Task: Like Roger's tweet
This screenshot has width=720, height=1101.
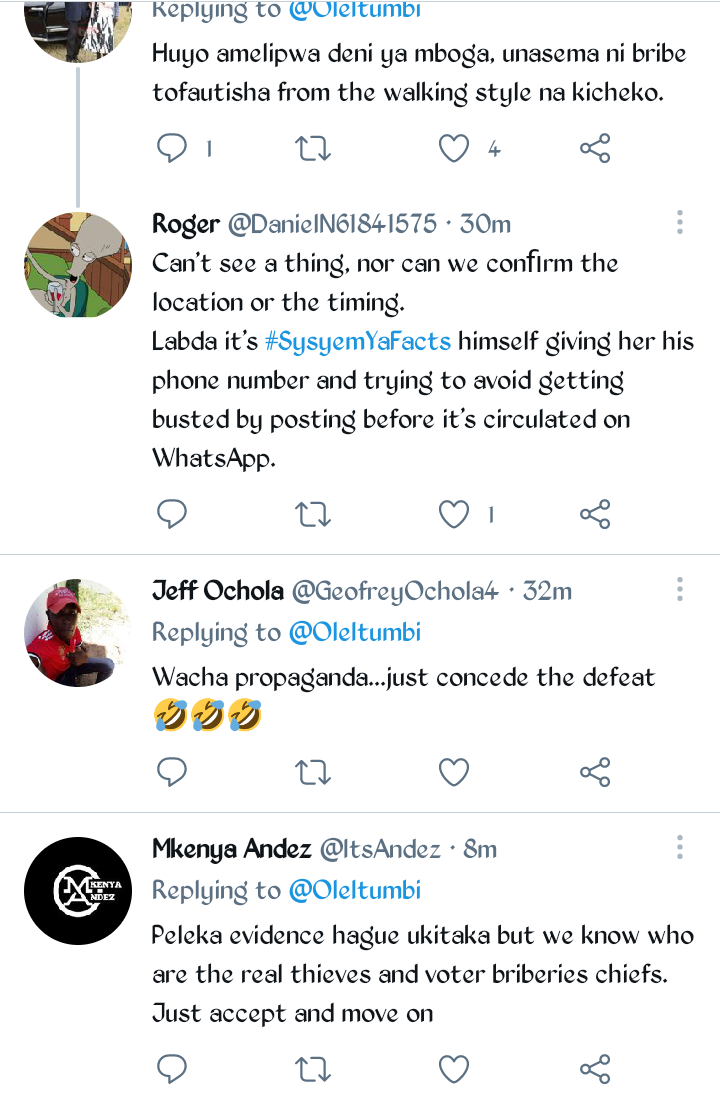Action: (454, 514)
